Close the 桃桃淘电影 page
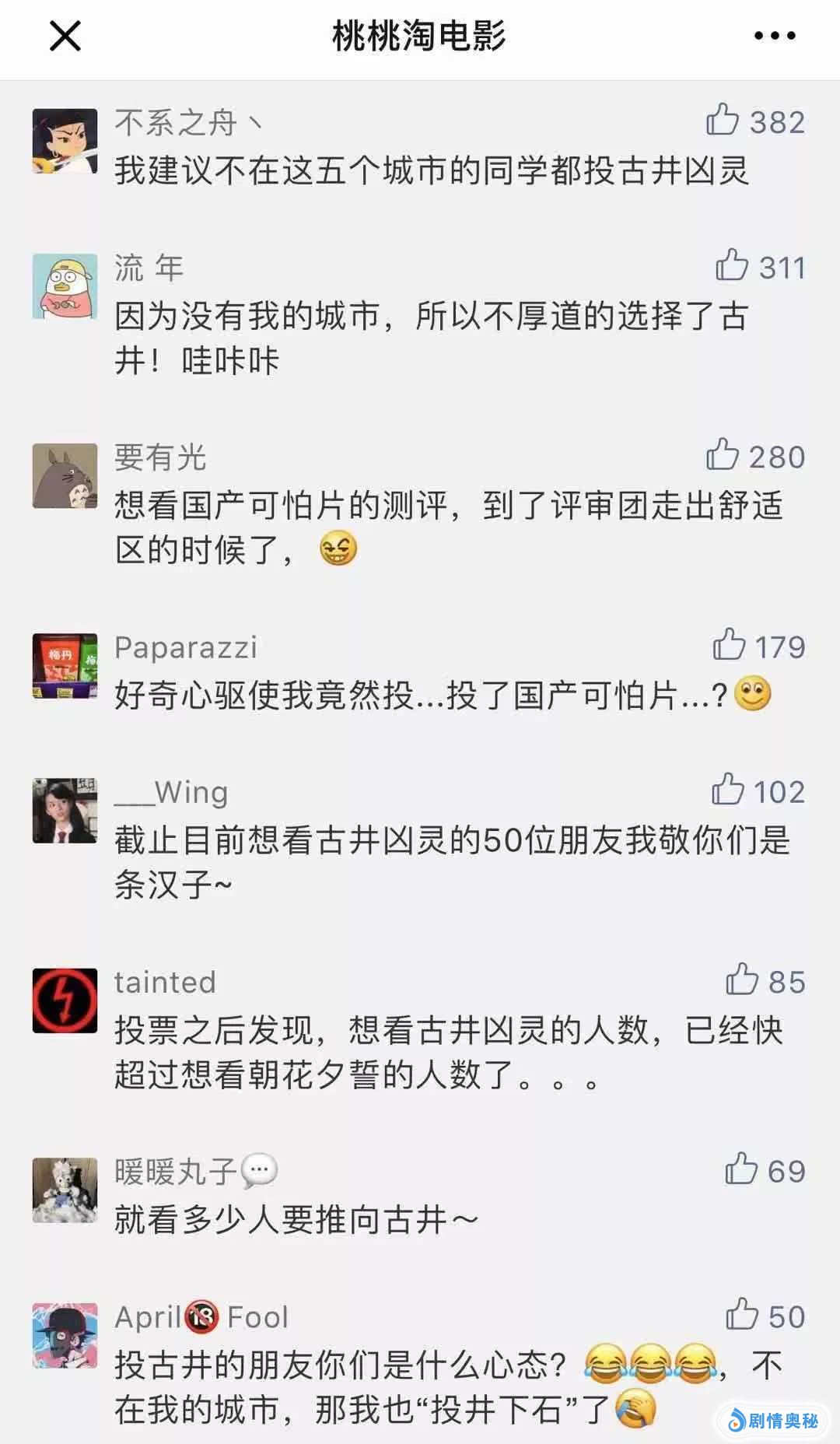Viewport: 840px width, 1444px height. tap(65, 36)
